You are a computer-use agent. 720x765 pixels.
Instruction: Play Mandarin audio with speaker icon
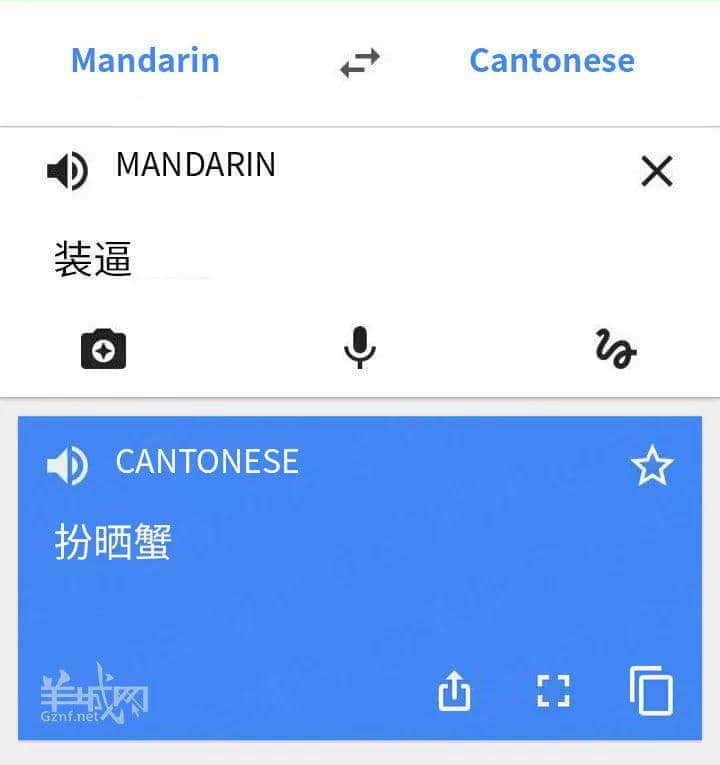[65, 170]
